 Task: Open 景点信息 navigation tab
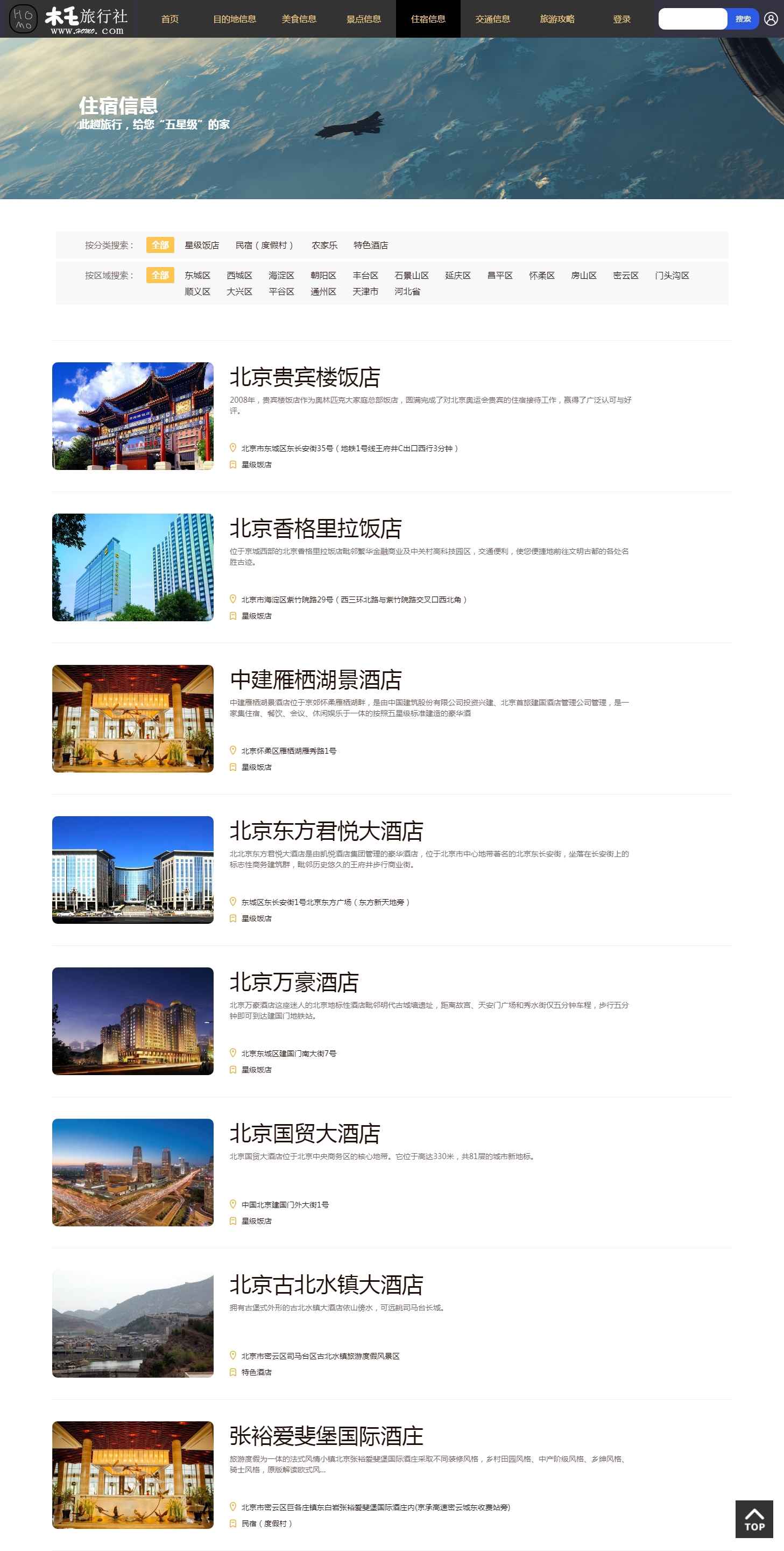click(x=363, y=19)
